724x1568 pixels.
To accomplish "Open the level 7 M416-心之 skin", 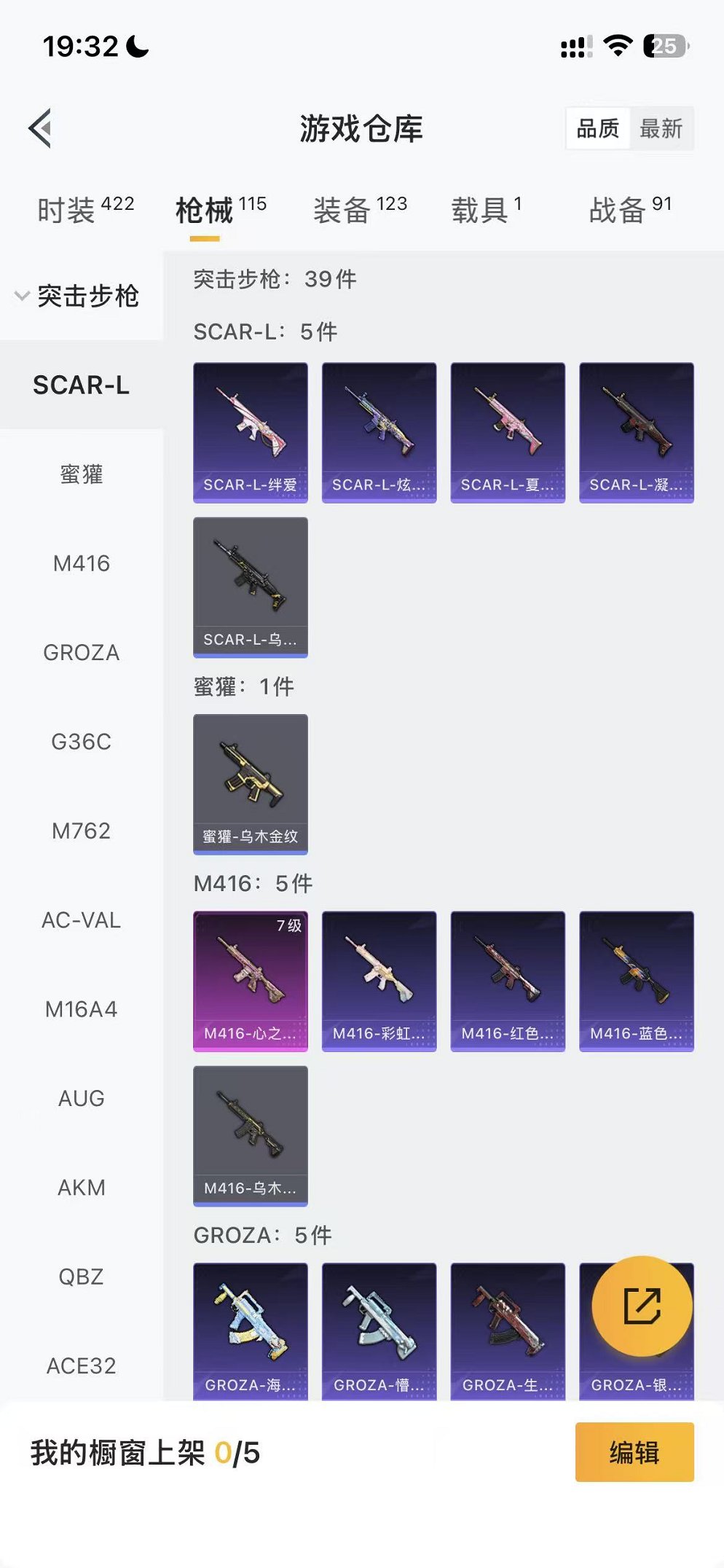I will point(250,980).
